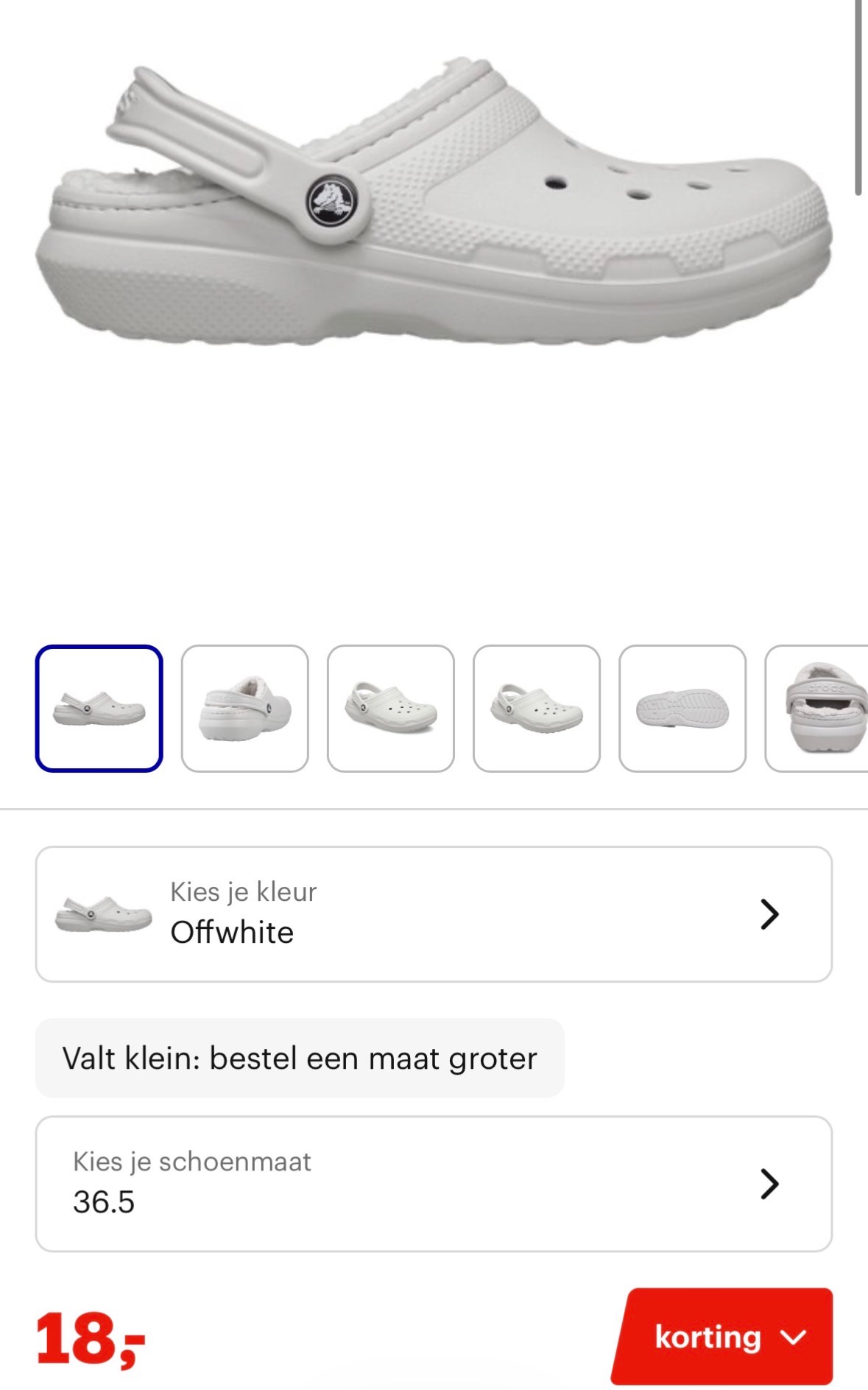View the third thumbnail of the pair
868x1390 pixels.
click(390, 709)
